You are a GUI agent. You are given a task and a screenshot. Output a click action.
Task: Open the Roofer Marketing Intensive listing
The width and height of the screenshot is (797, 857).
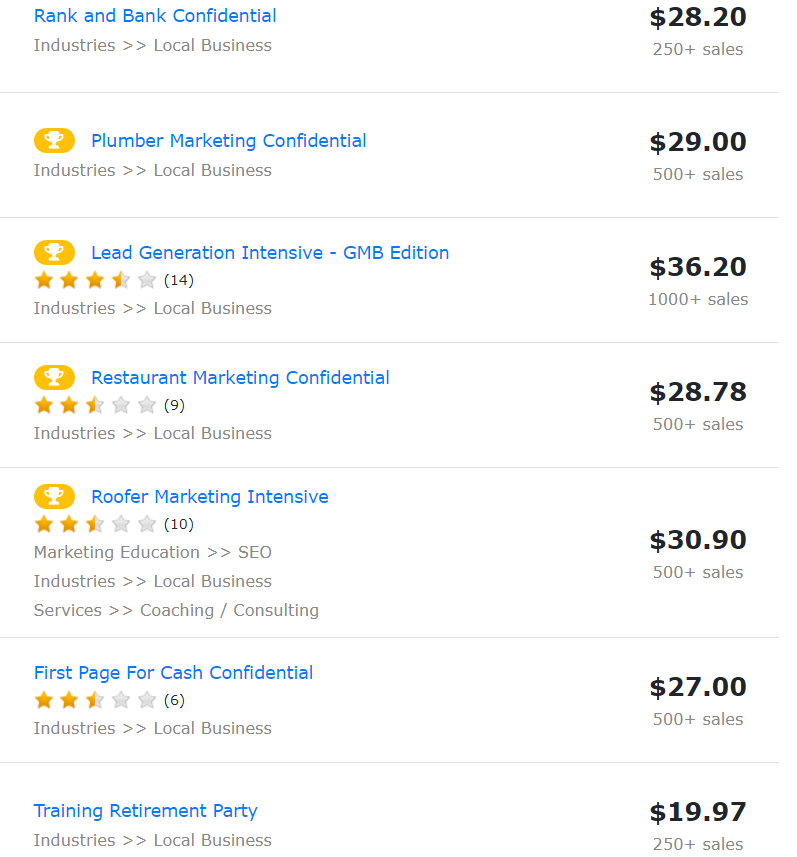(x=209, y=496)
